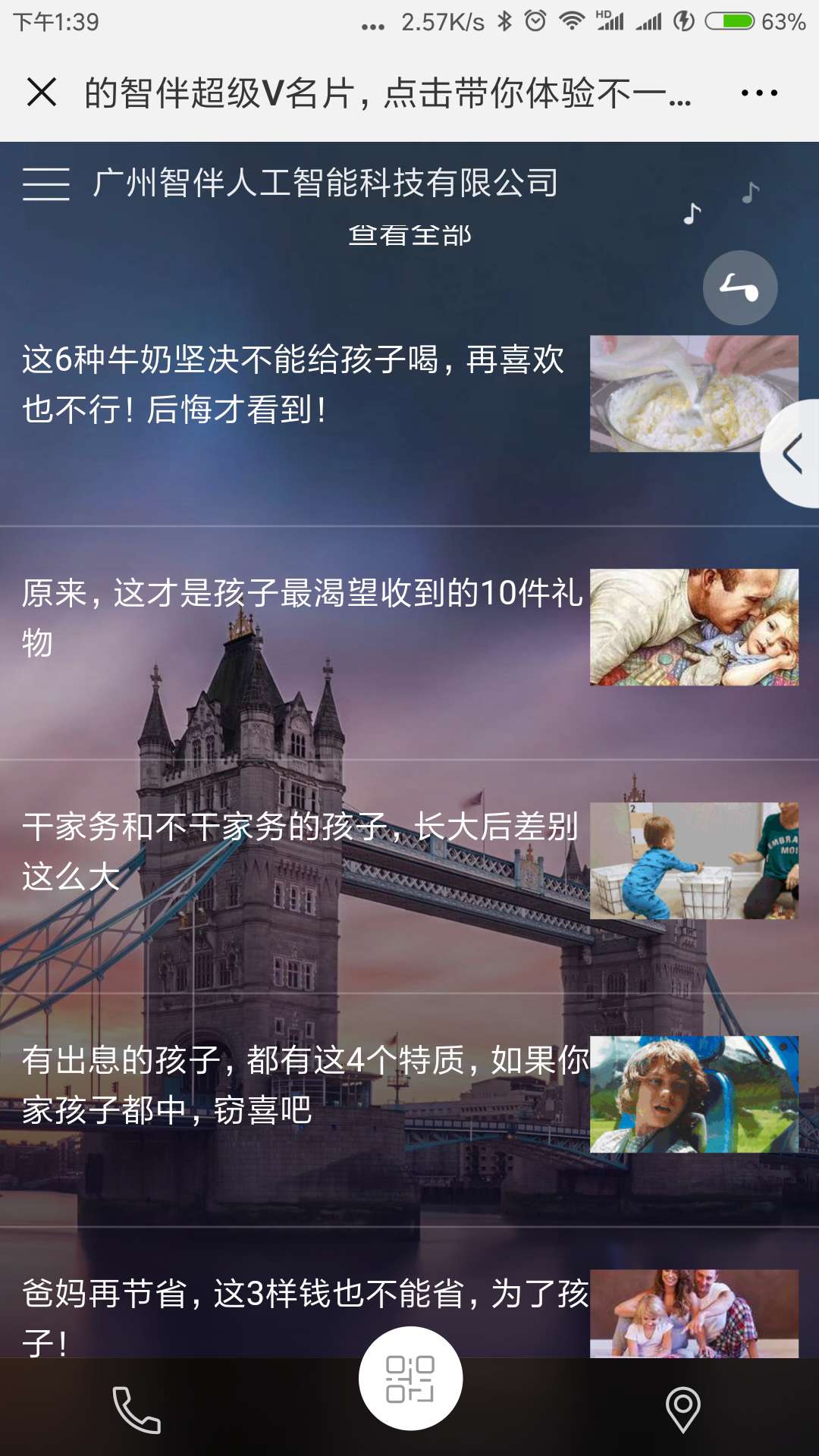Toggle the background music button
The image size is (819, 1456).
point(740,287)
